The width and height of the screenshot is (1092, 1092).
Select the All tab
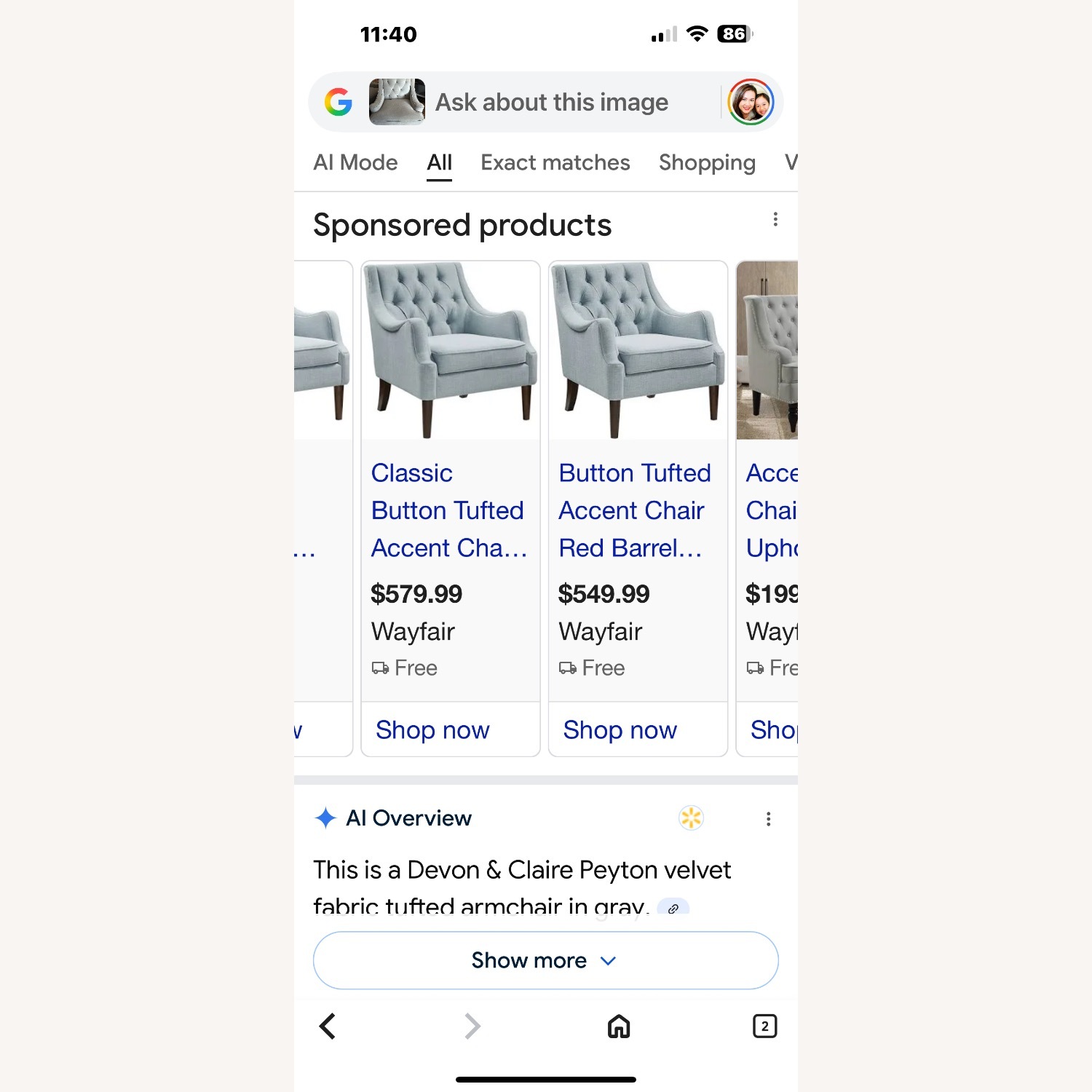pyautogui.click(x=439, y=162)
